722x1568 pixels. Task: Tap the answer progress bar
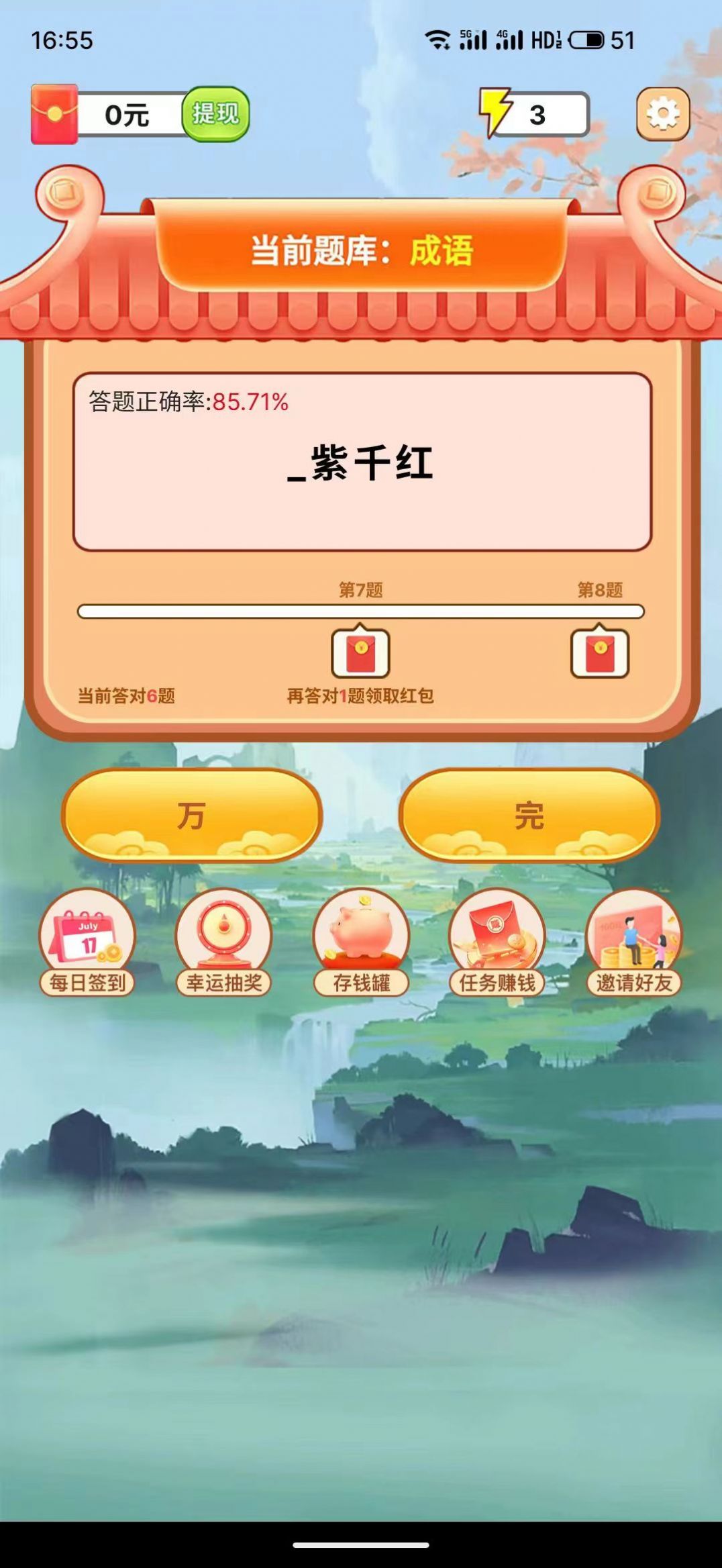click(361, 611)
